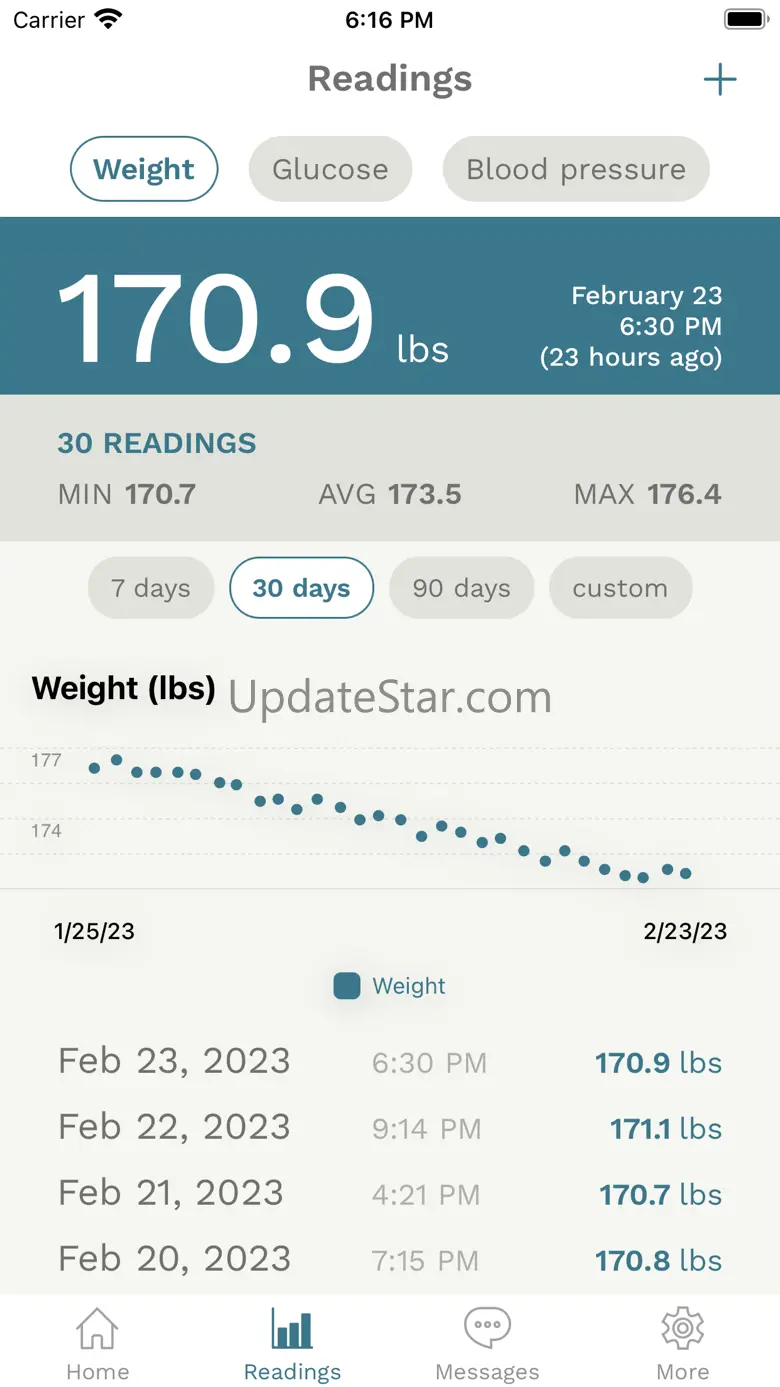This screenshot has height=1387, width=780.
Task: Switch chart to 90 days
Action: click(x=461, y=588)
